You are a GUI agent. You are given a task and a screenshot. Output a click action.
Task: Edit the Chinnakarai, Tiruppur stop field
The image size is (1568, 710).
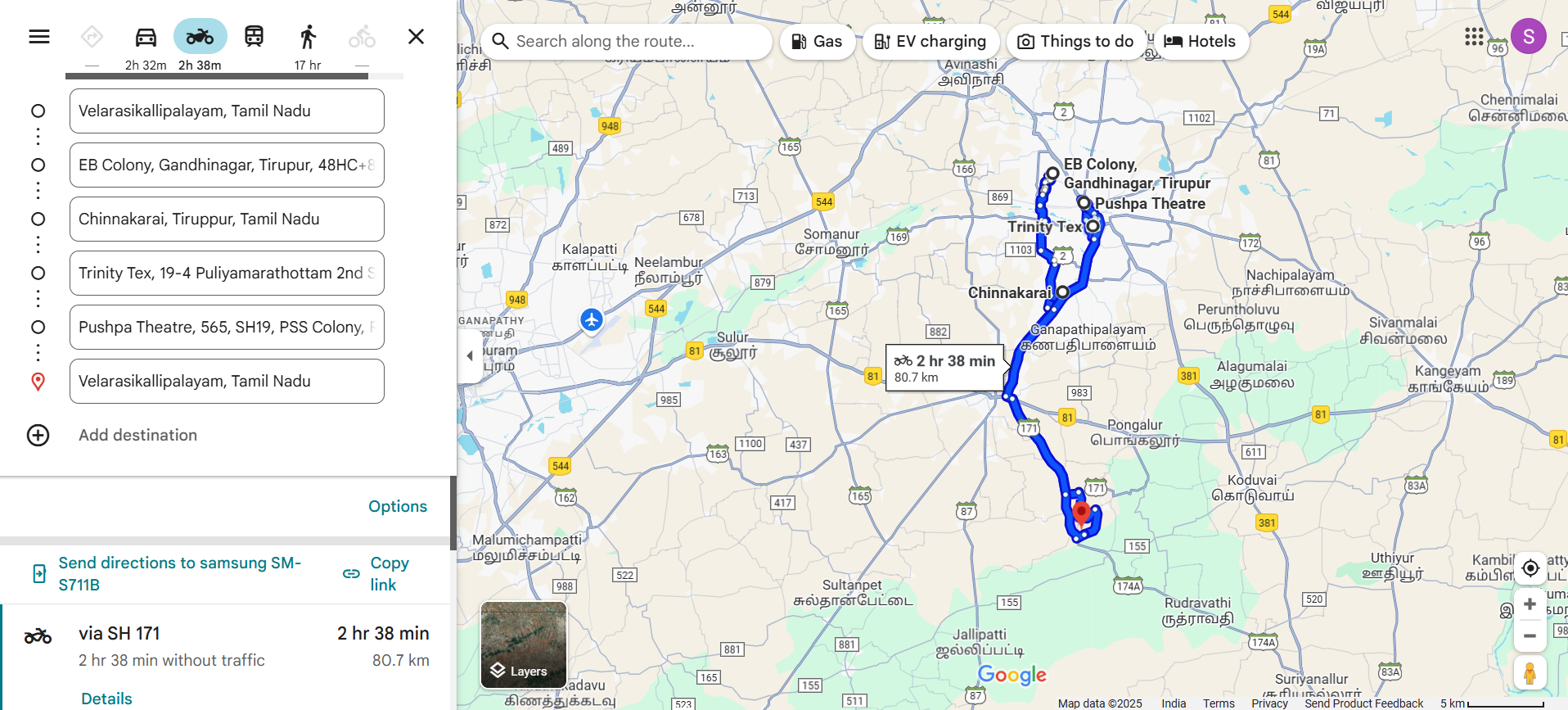coord(227,219)
